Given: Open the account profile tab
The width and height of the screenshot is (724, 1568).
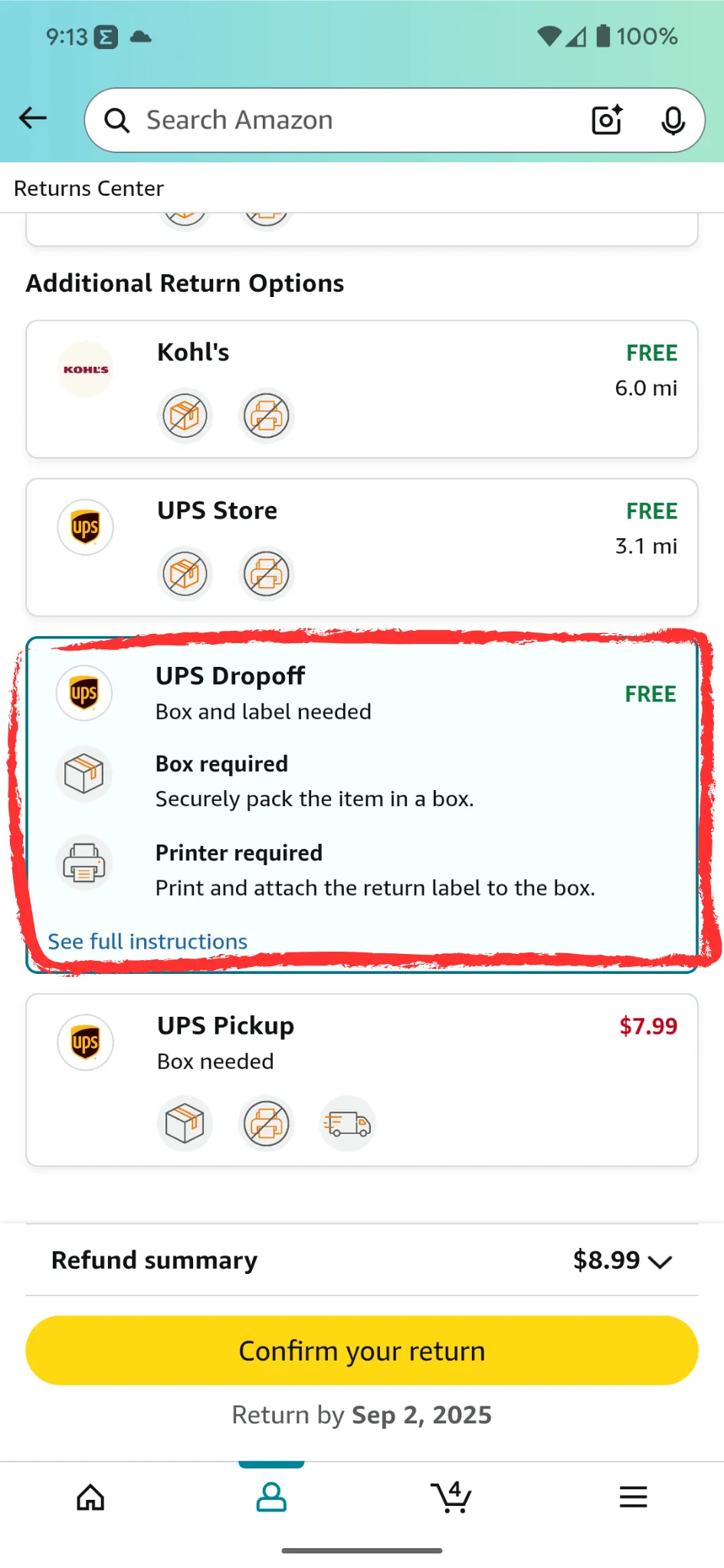Looking at the screenshot, I should pos(271,1497).
